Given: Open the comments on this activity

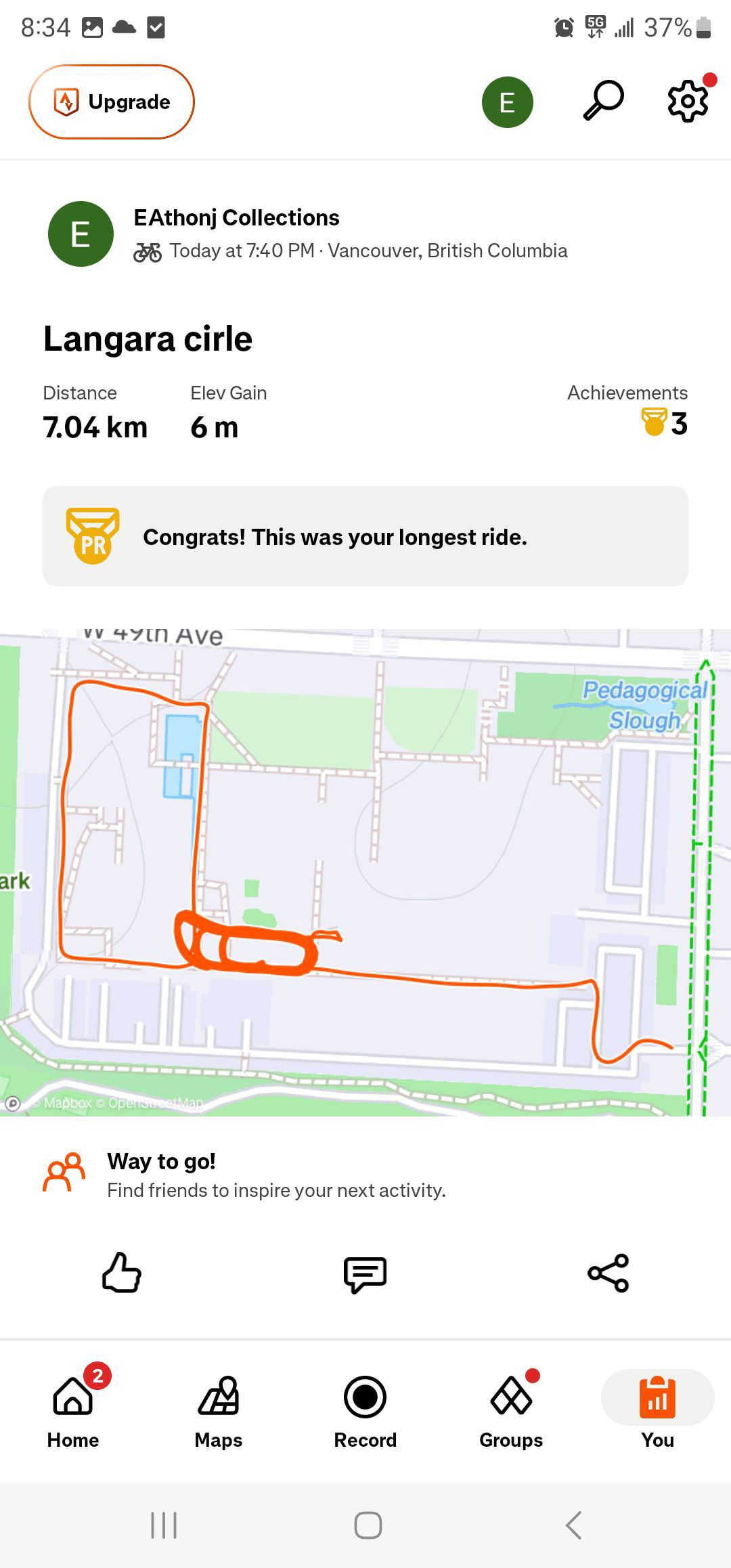Looking at the screenshot, I should click(365, 1274).
